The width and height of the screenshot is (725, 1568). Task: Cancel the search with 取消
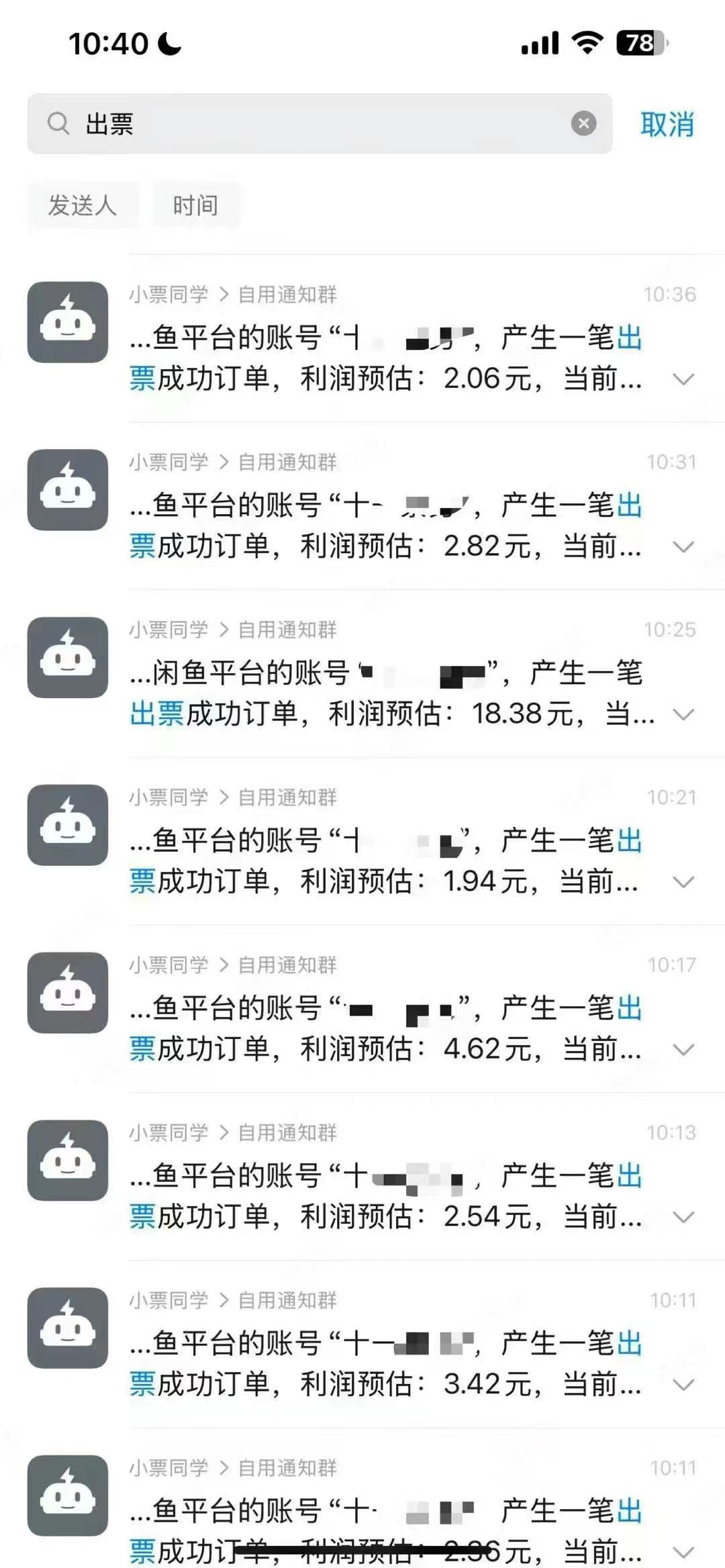click(x=667, y=125)
